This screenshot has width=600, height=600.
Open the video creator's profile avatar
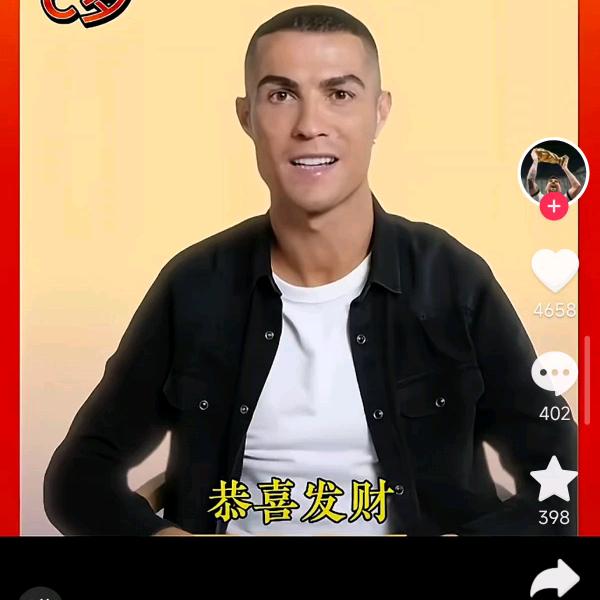coord(553,170)
